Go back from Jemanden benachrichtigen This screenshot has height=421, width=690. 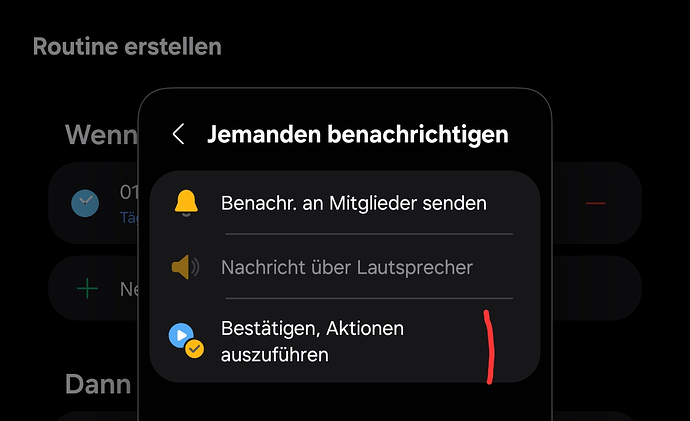(x=179, y=134)
